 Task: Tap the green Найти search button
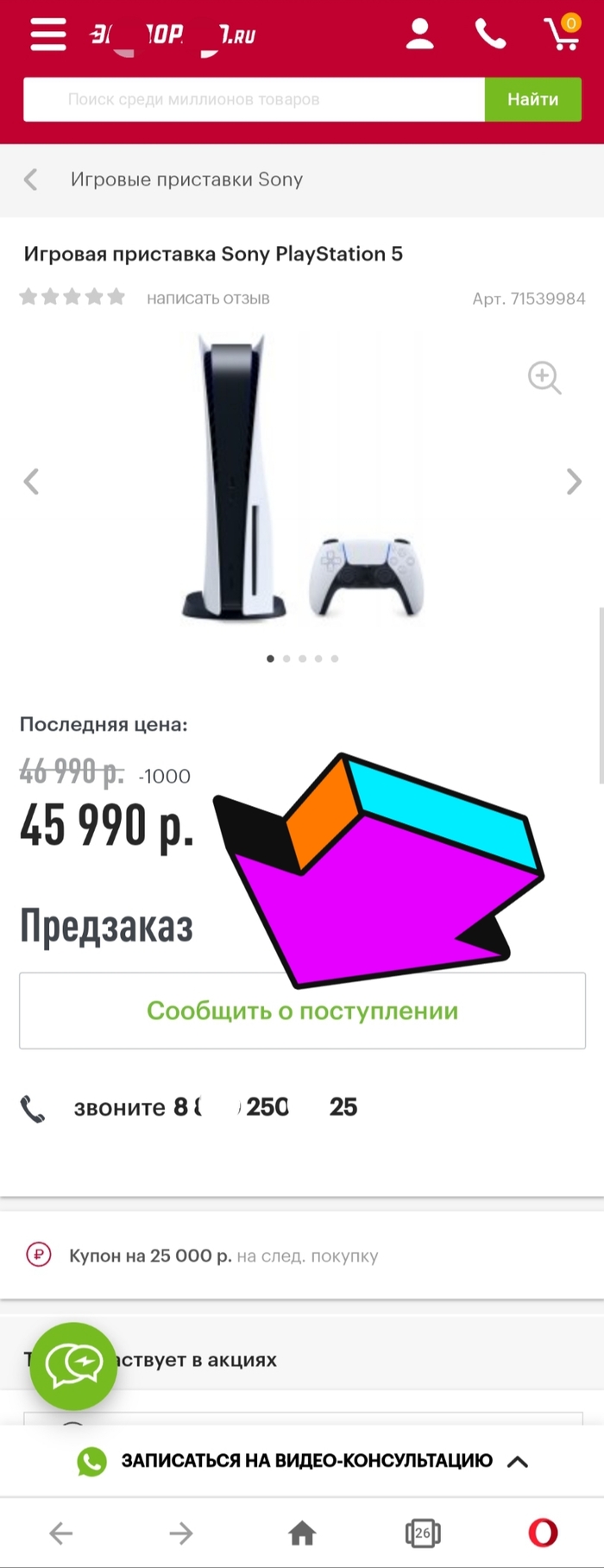tap(532, 99)
